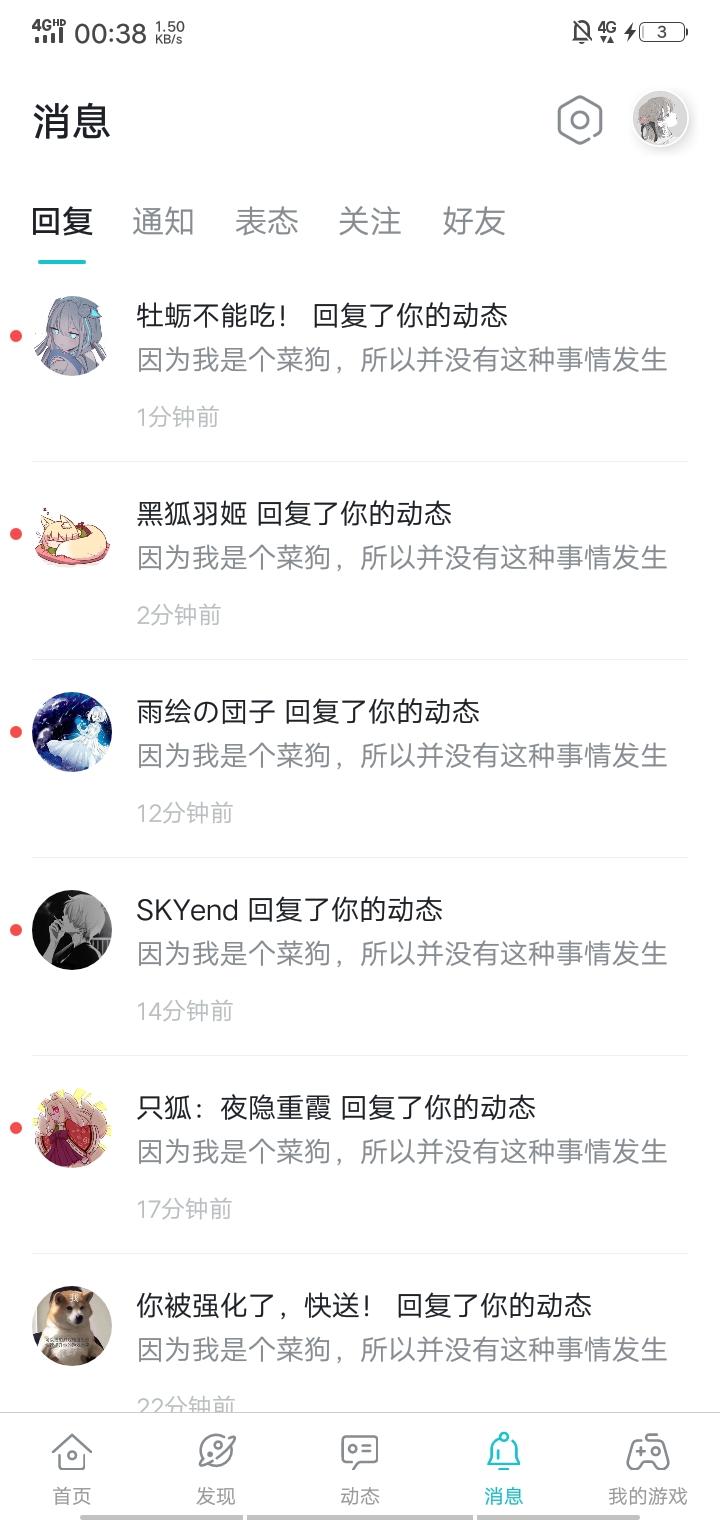This screenshot has width=720, height=1520.
Task: Tap 雨绘の团子's avatar thumbnail
Action: [x=72, y=732]
